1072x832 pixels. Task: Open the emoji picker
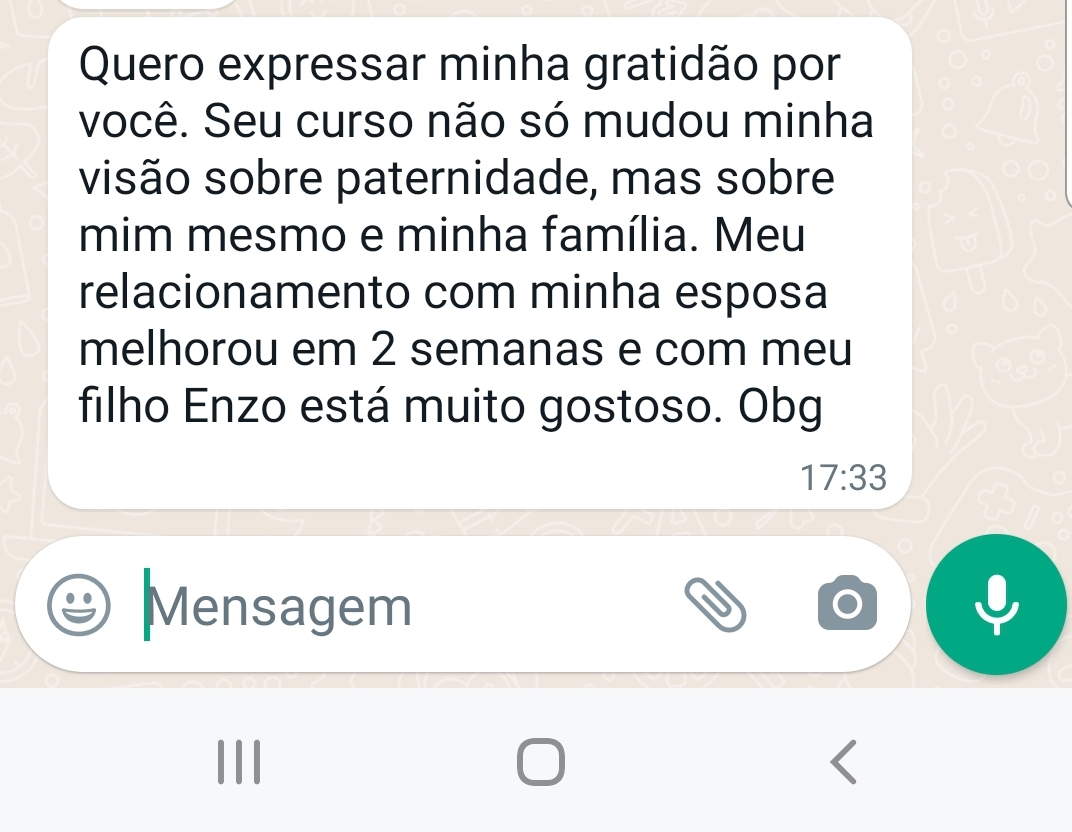click(x=80, y=605)
